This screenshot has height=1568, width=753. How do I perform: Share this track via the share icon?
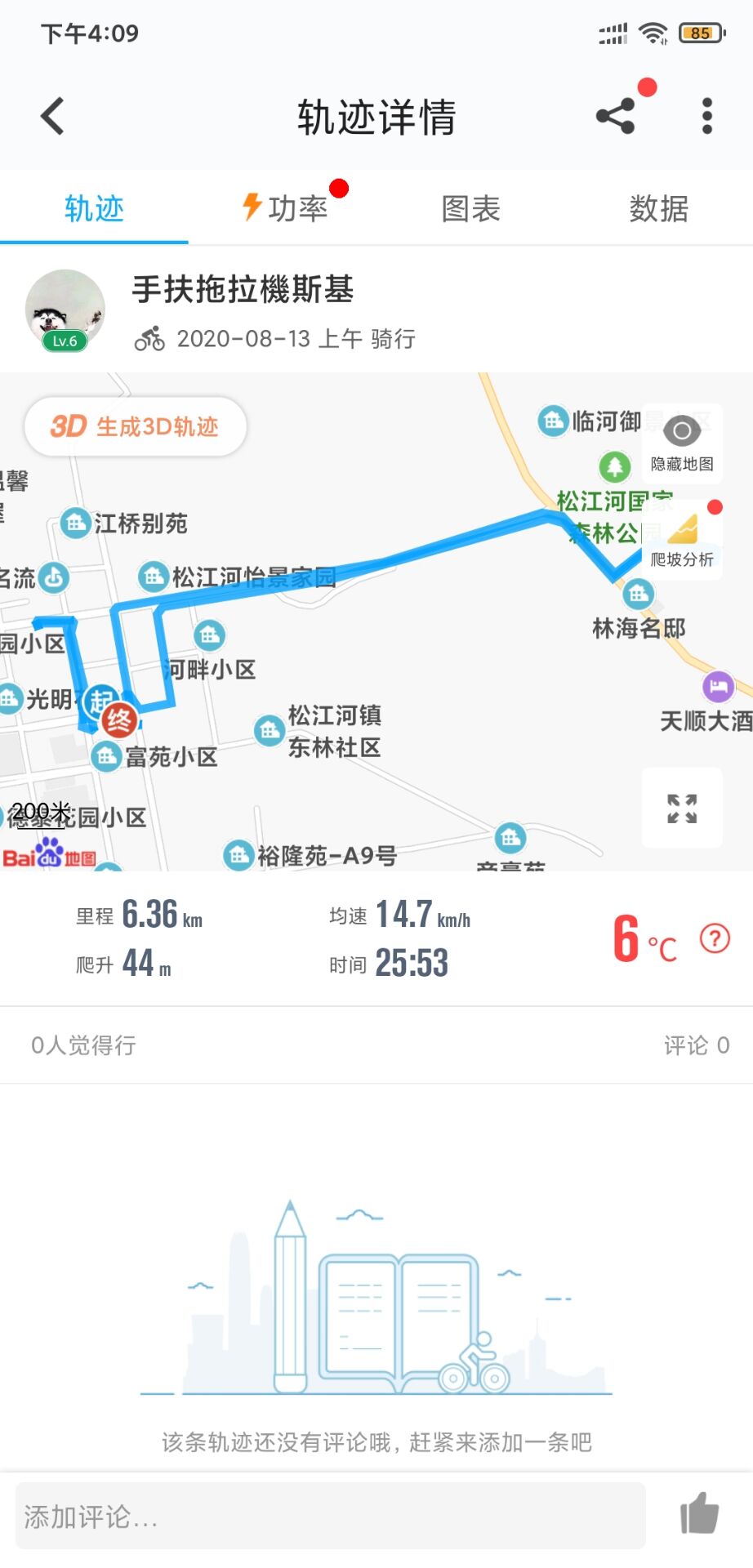click(616, 116)
